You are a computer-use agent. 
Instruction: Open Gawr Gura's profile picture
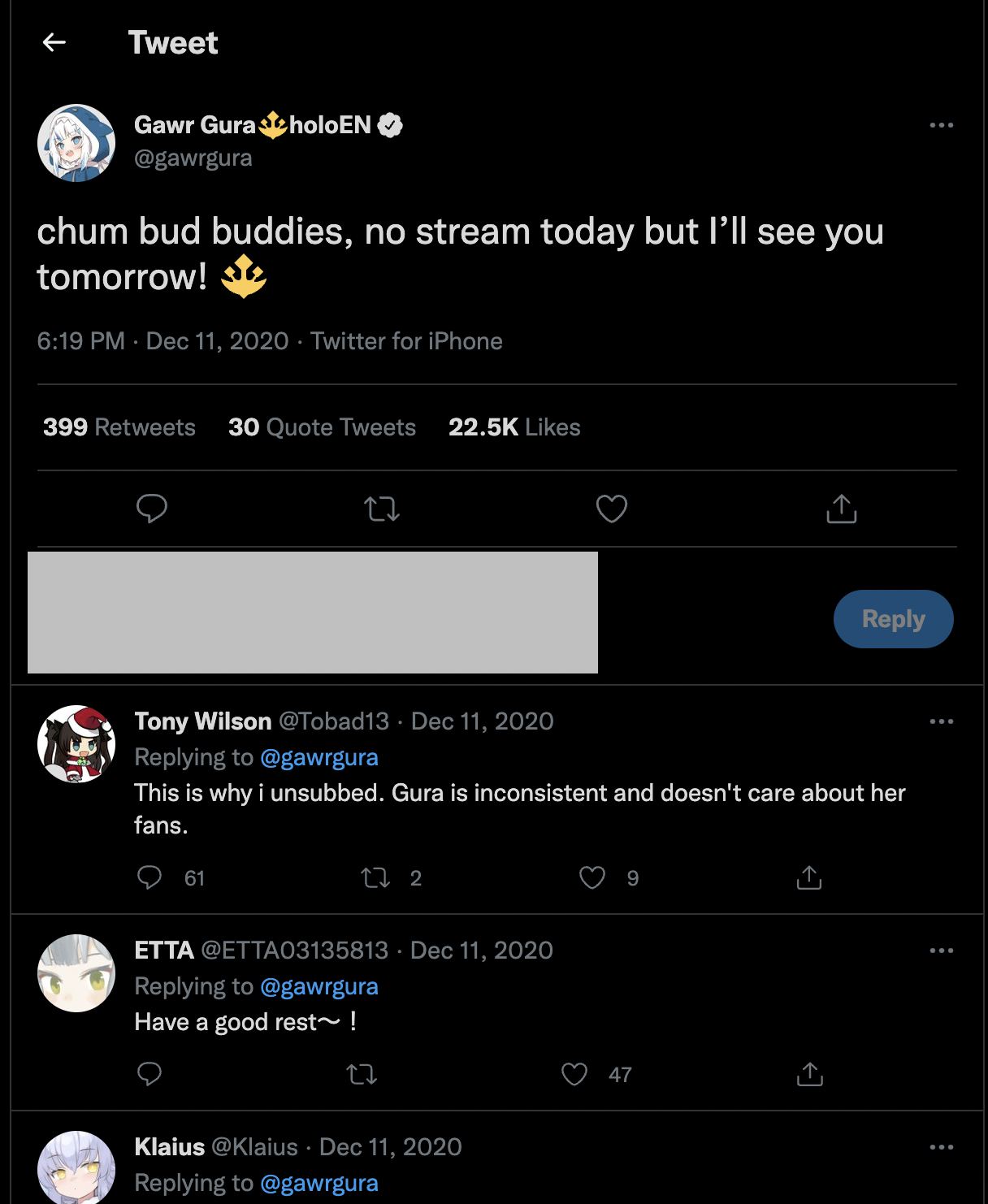pyautogui.click(x=76, y=143)
